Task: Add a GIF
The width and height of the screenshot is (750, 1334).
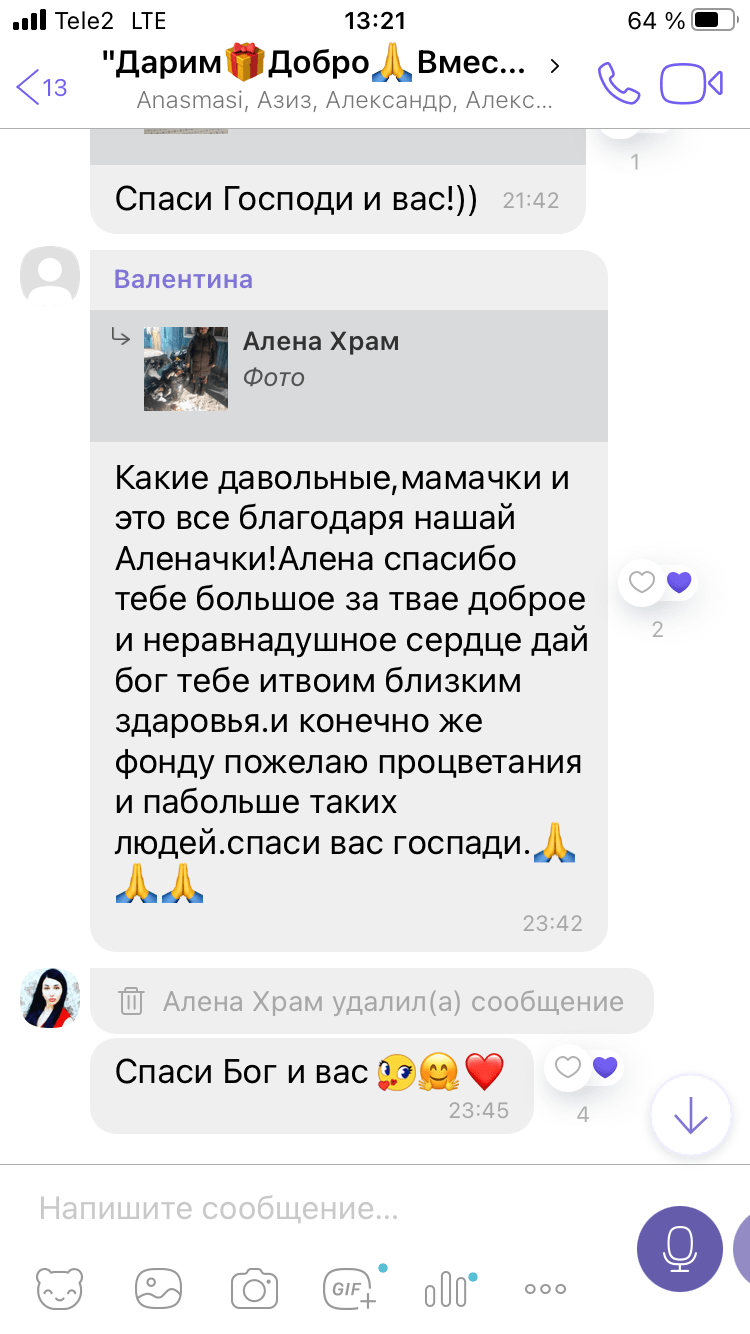Action: click(351, 1288)
